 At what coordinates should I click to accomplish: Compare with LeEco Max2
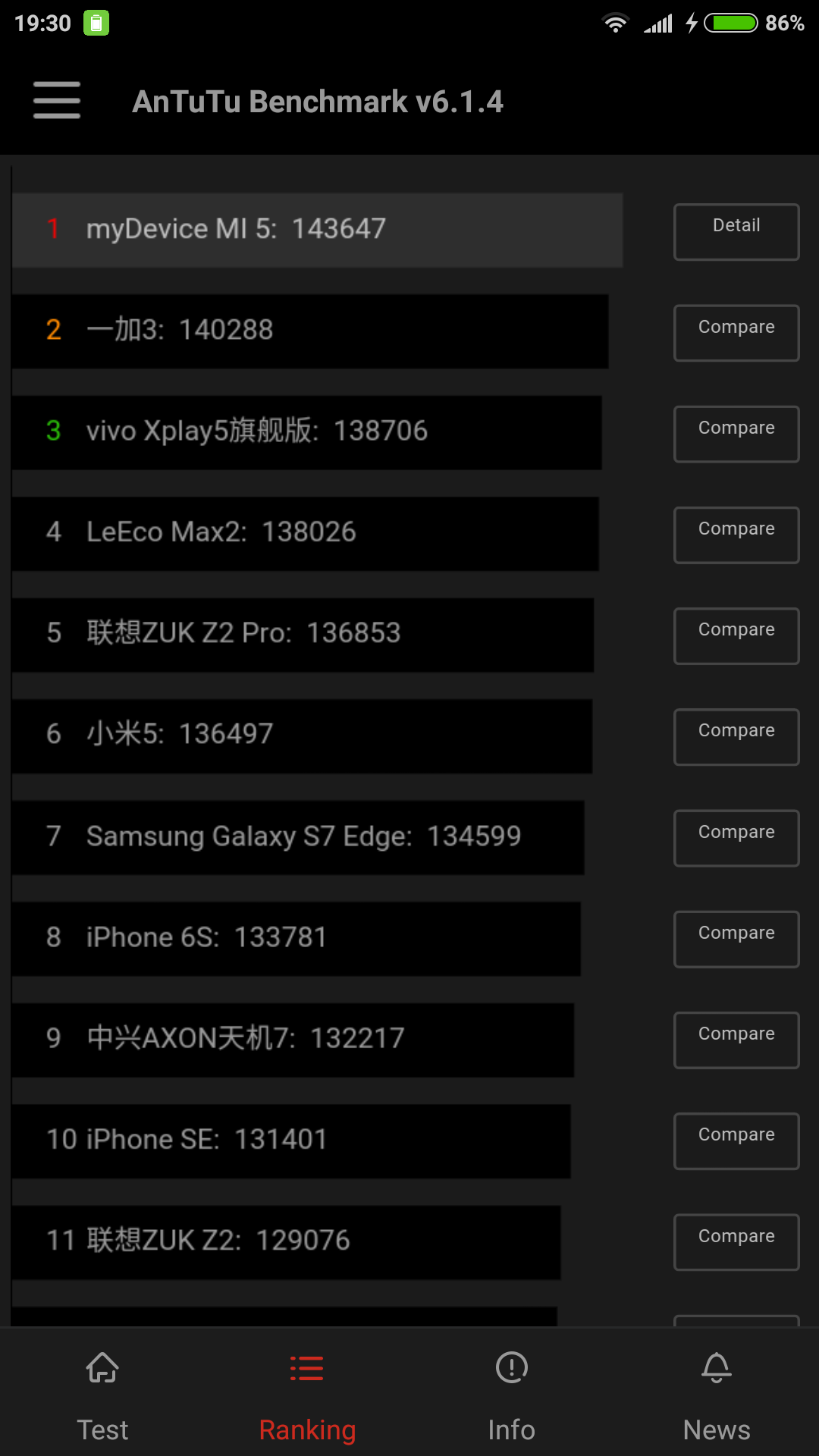(x=736, y=535)
